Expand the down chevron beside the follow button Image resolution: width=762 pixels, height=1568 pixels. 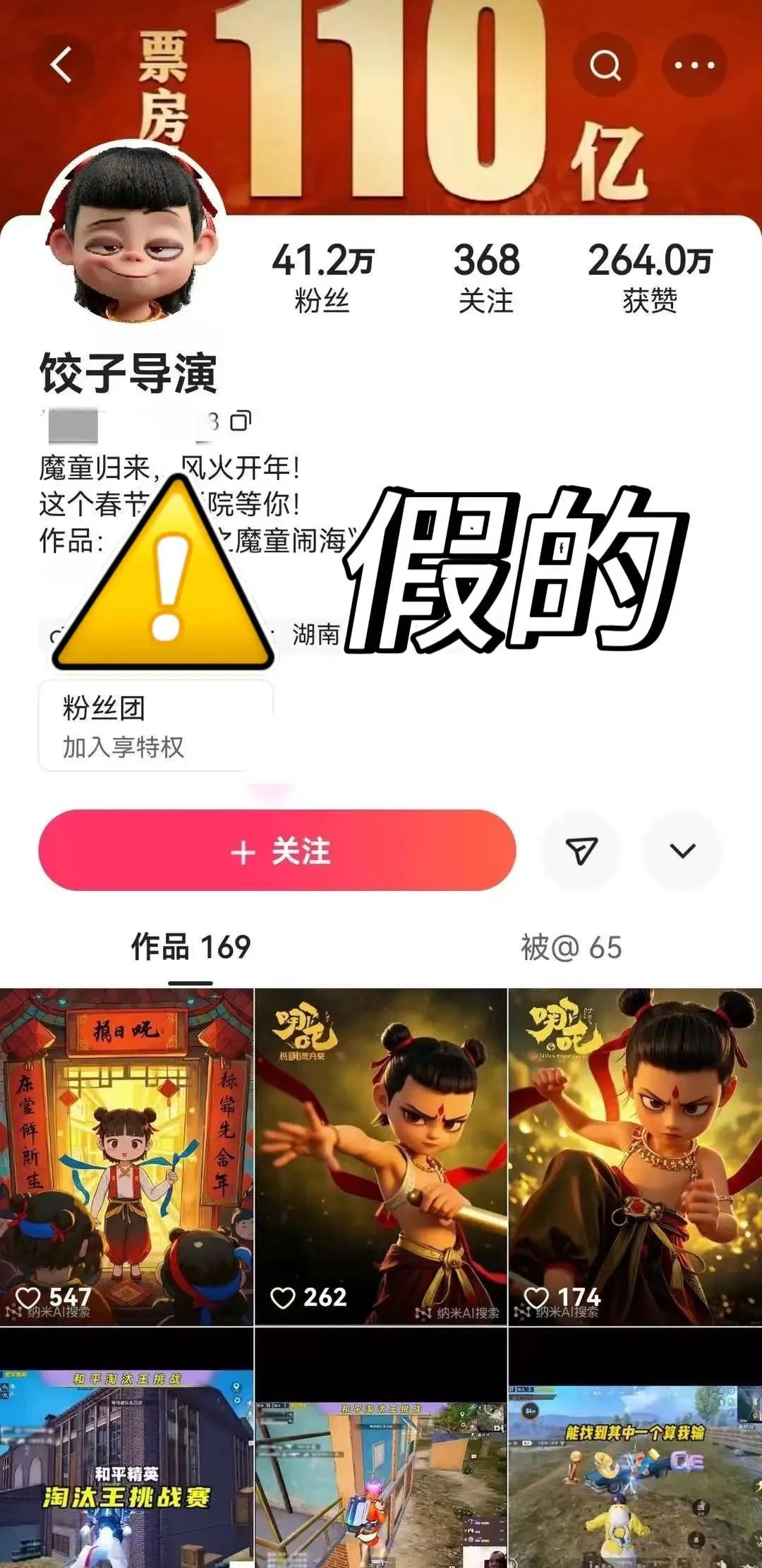(x=682, y=851)
